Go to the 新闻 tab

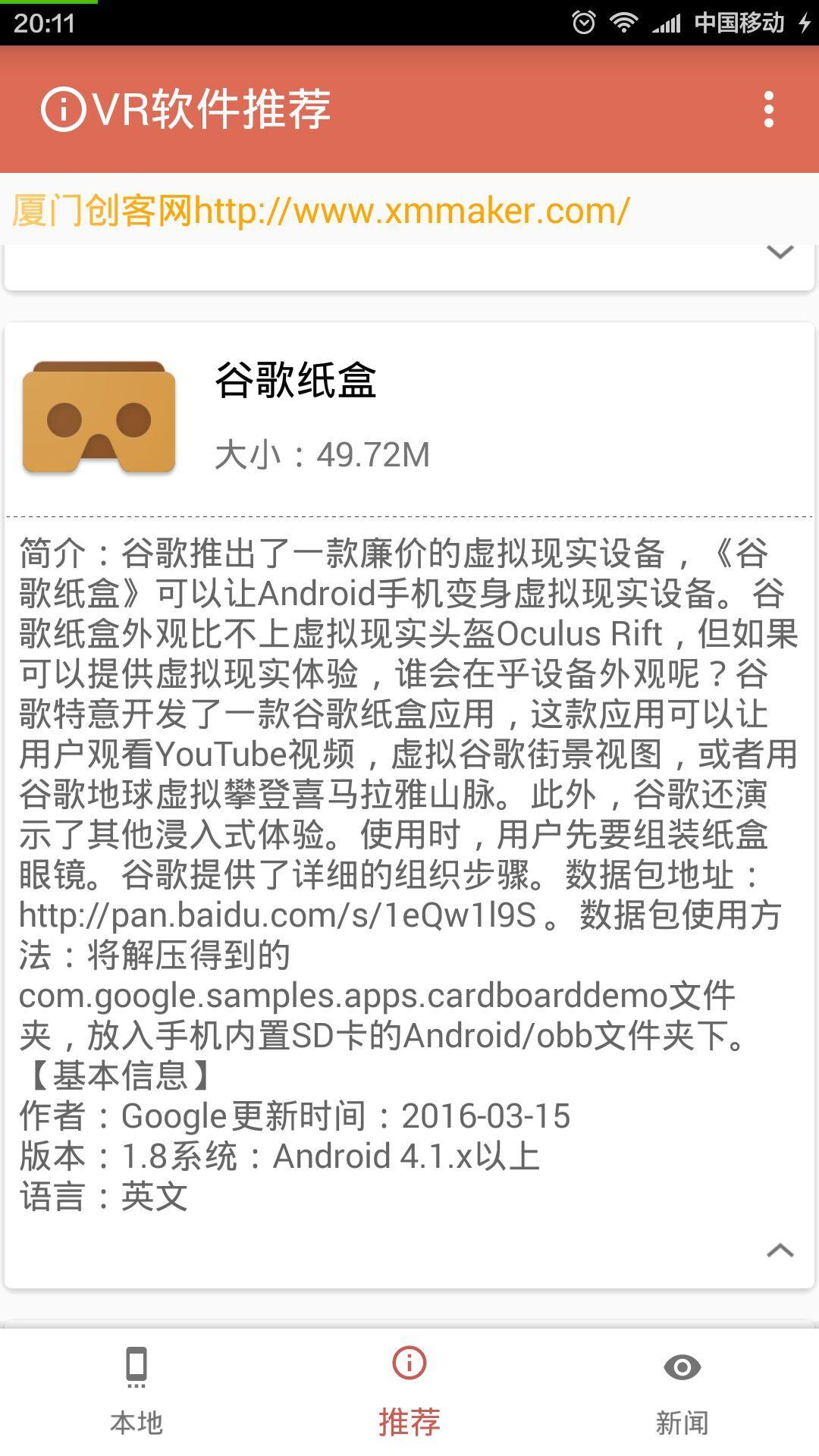click(x=682, y=1392)
